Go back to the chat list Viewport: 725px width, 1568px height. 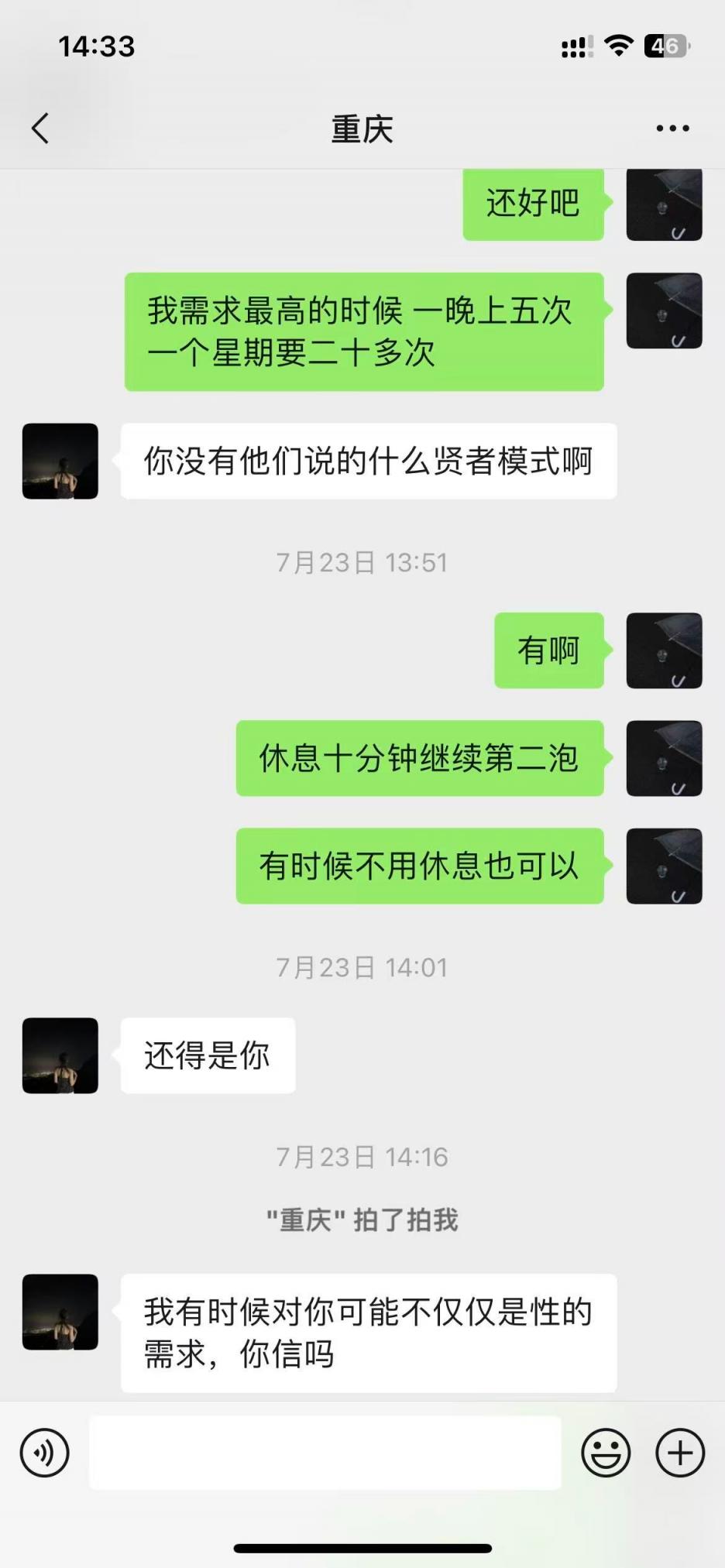tap(40, 129)
